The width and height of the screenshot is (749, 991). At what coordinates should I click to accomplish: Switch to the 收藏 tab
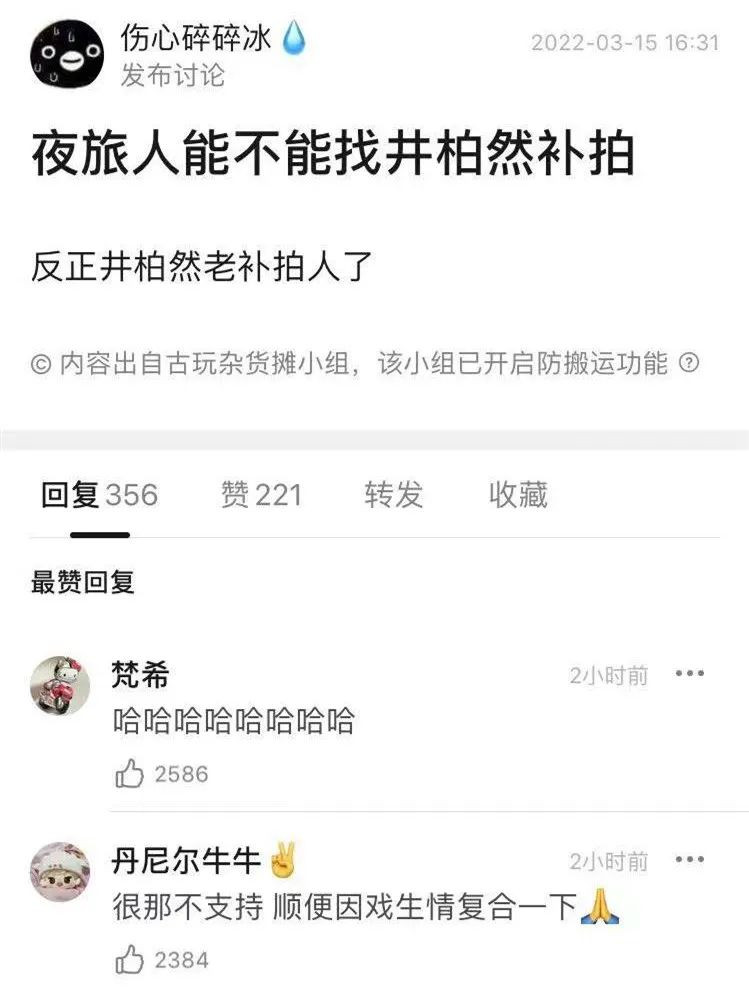click(517, 494)
